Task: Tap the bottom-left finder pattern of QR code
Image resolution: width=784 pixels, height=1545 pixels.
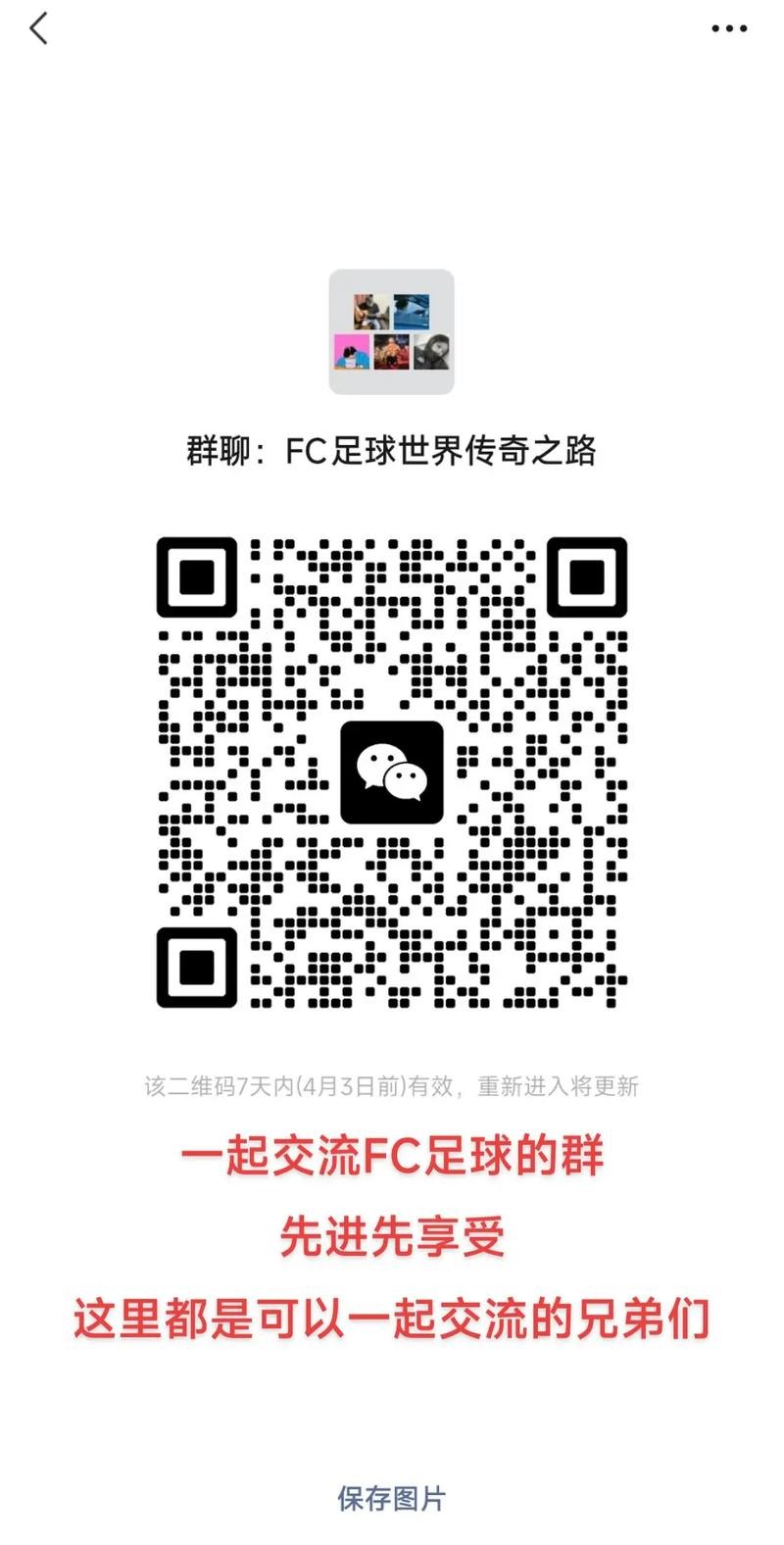Action: [195, 969]
